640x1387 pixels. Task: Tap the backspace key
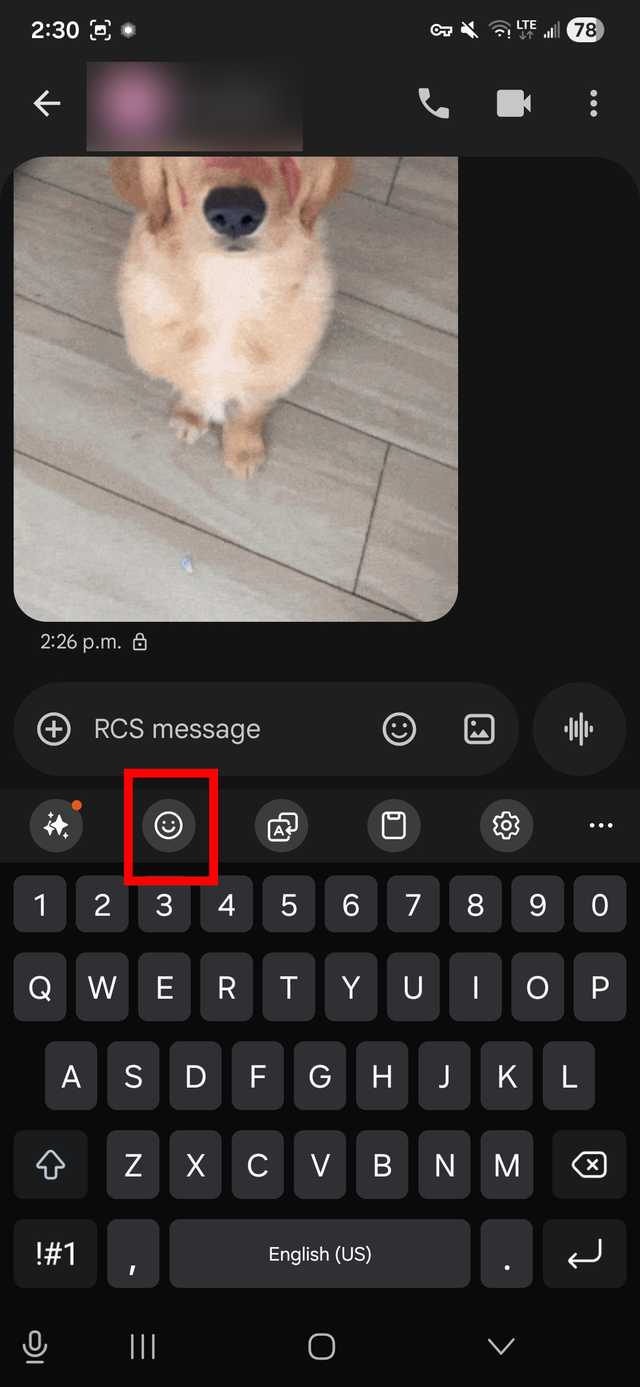pyautogui.click(x=589, y=1164)
